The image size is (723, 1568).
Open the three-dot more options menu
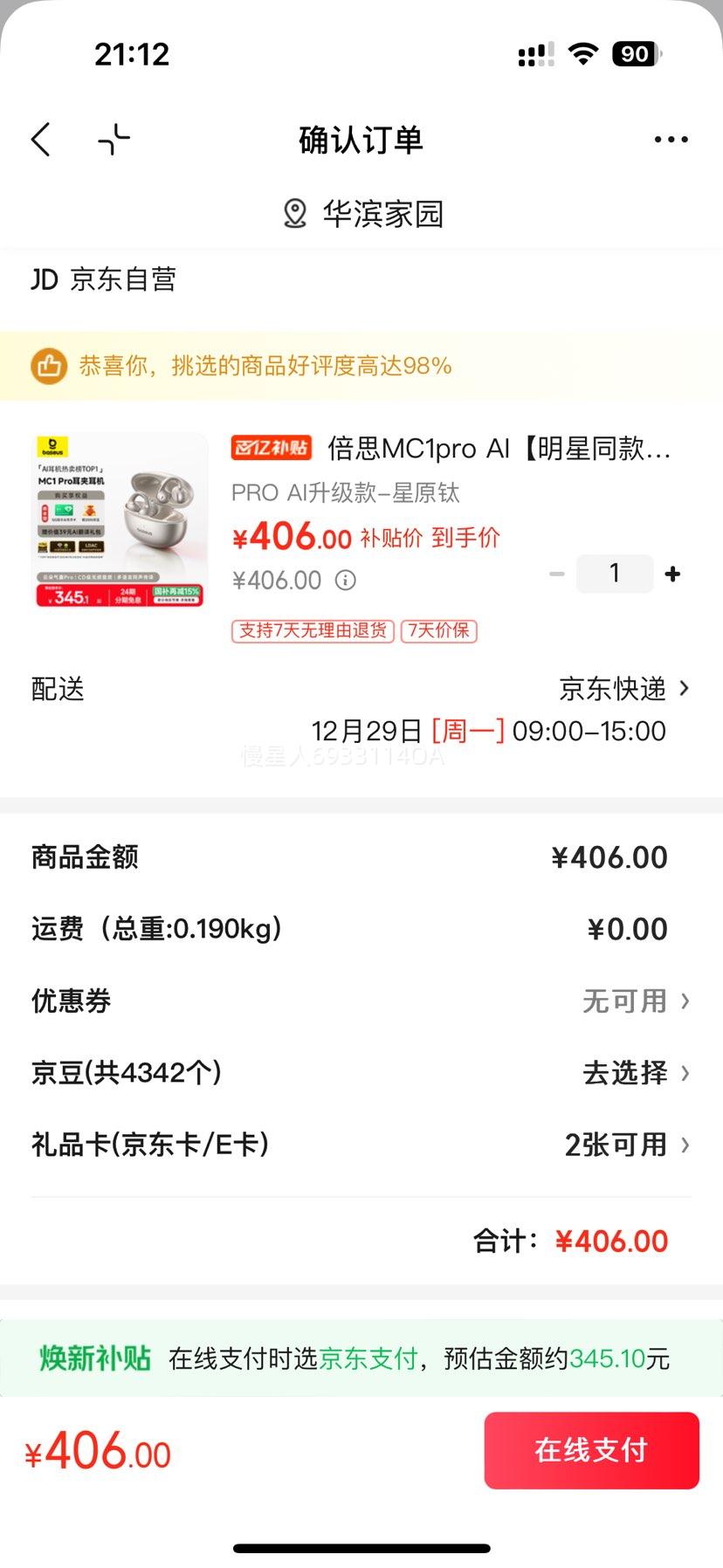pos(671,140)
